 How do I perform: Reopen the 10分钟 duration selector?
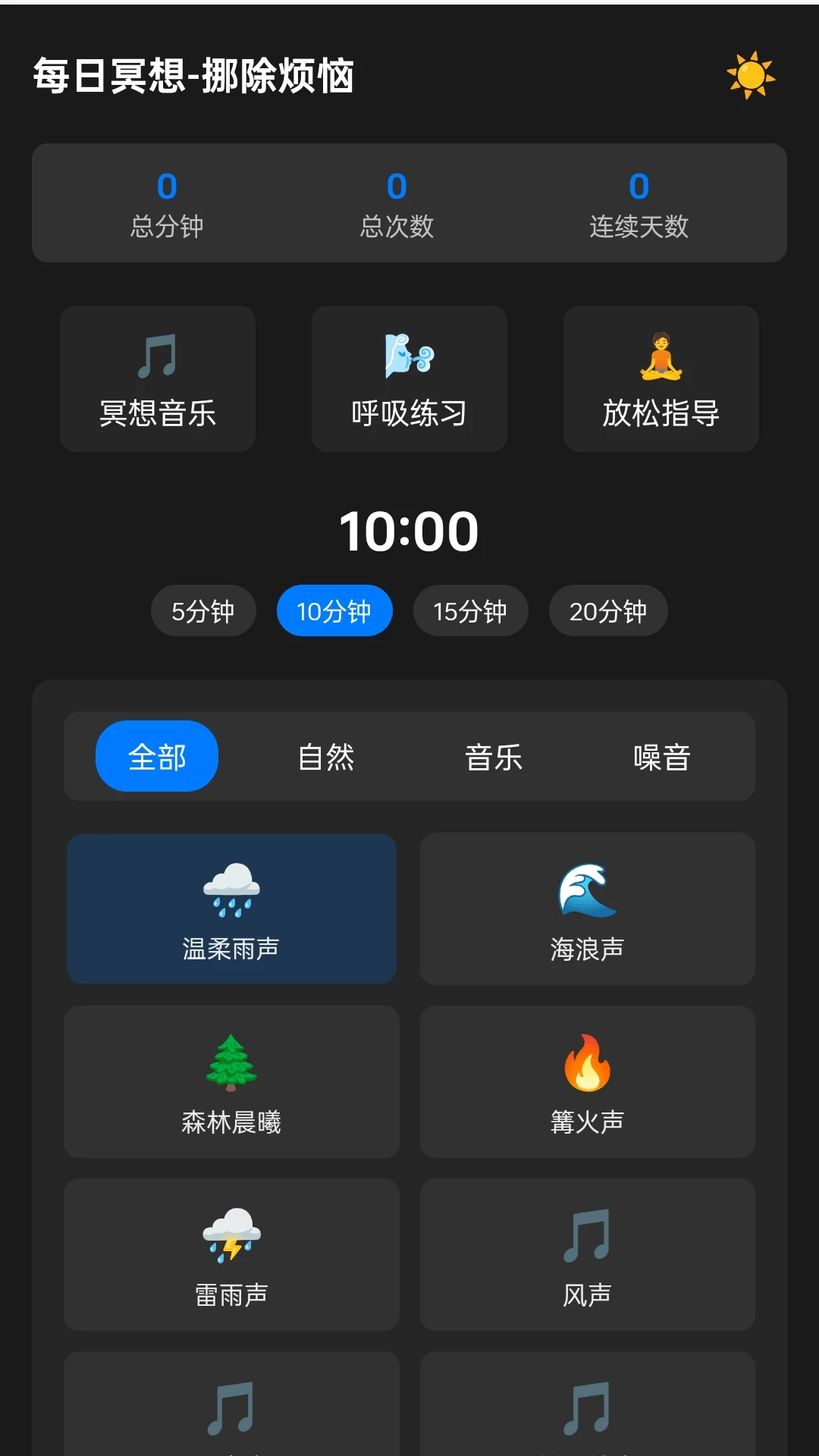pos(334,610)
